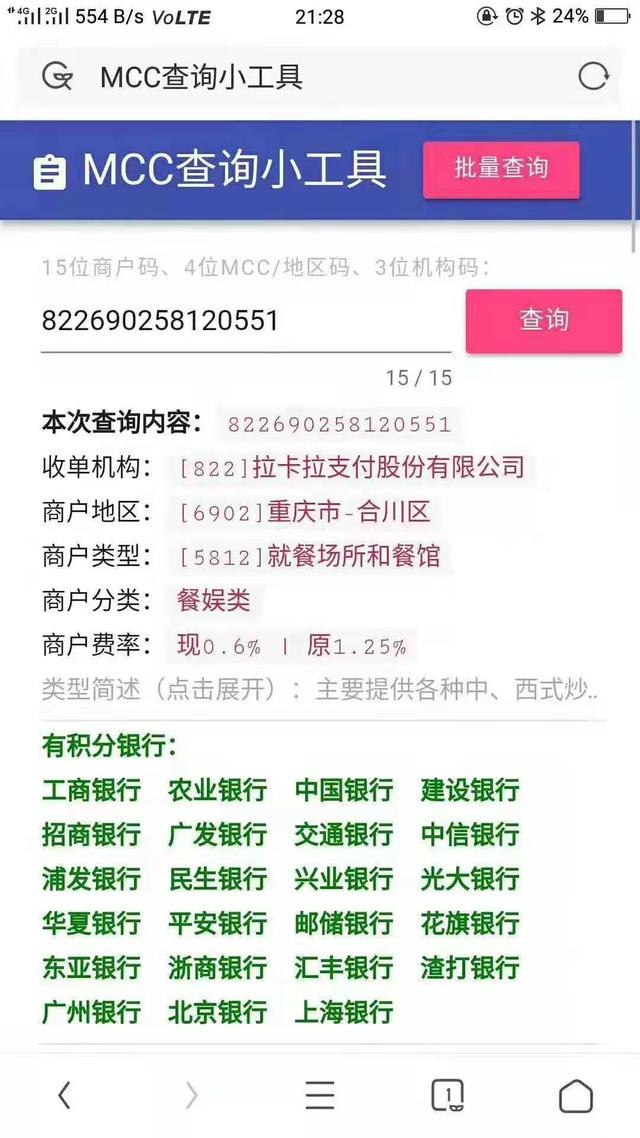Open 批量查询 batch lookup
The image size is (640, 1138).
click(x=501, y=168)
